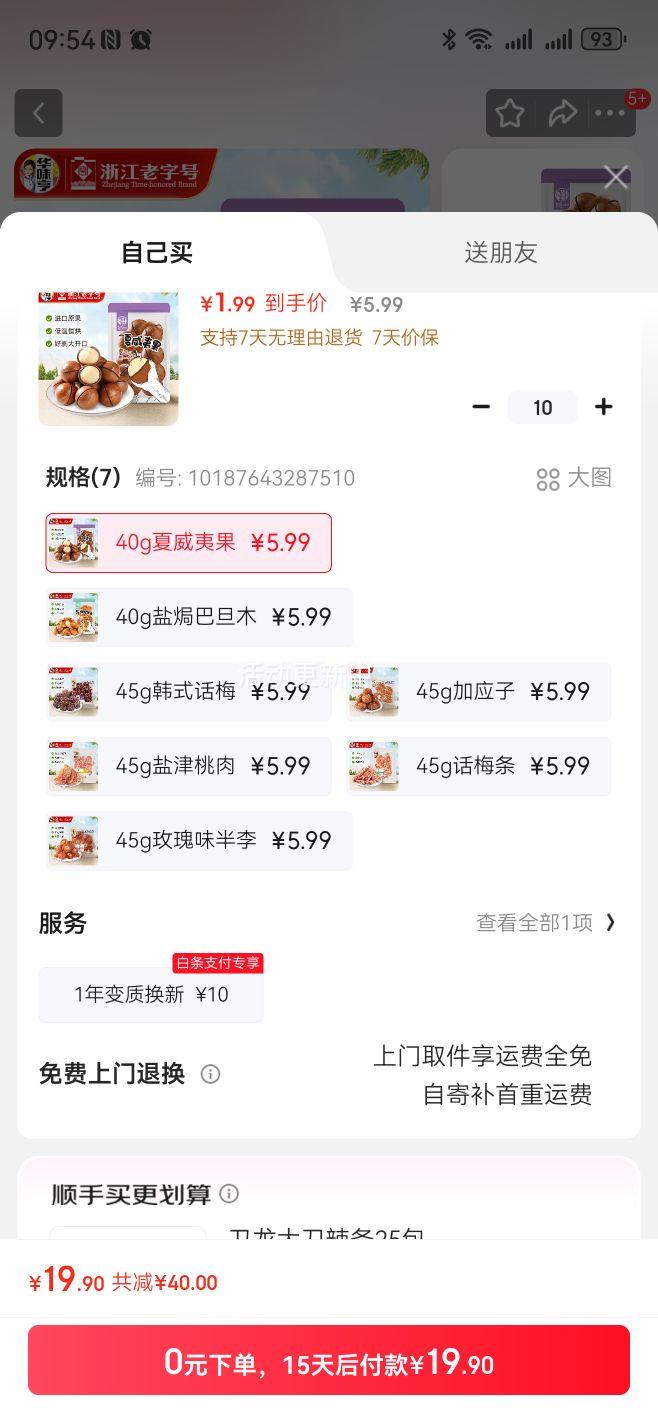Choose the 45g玫瑰味半李 option
This screenshot has height=1416, width=658.
pyautogui.click(x=199, y=840)
